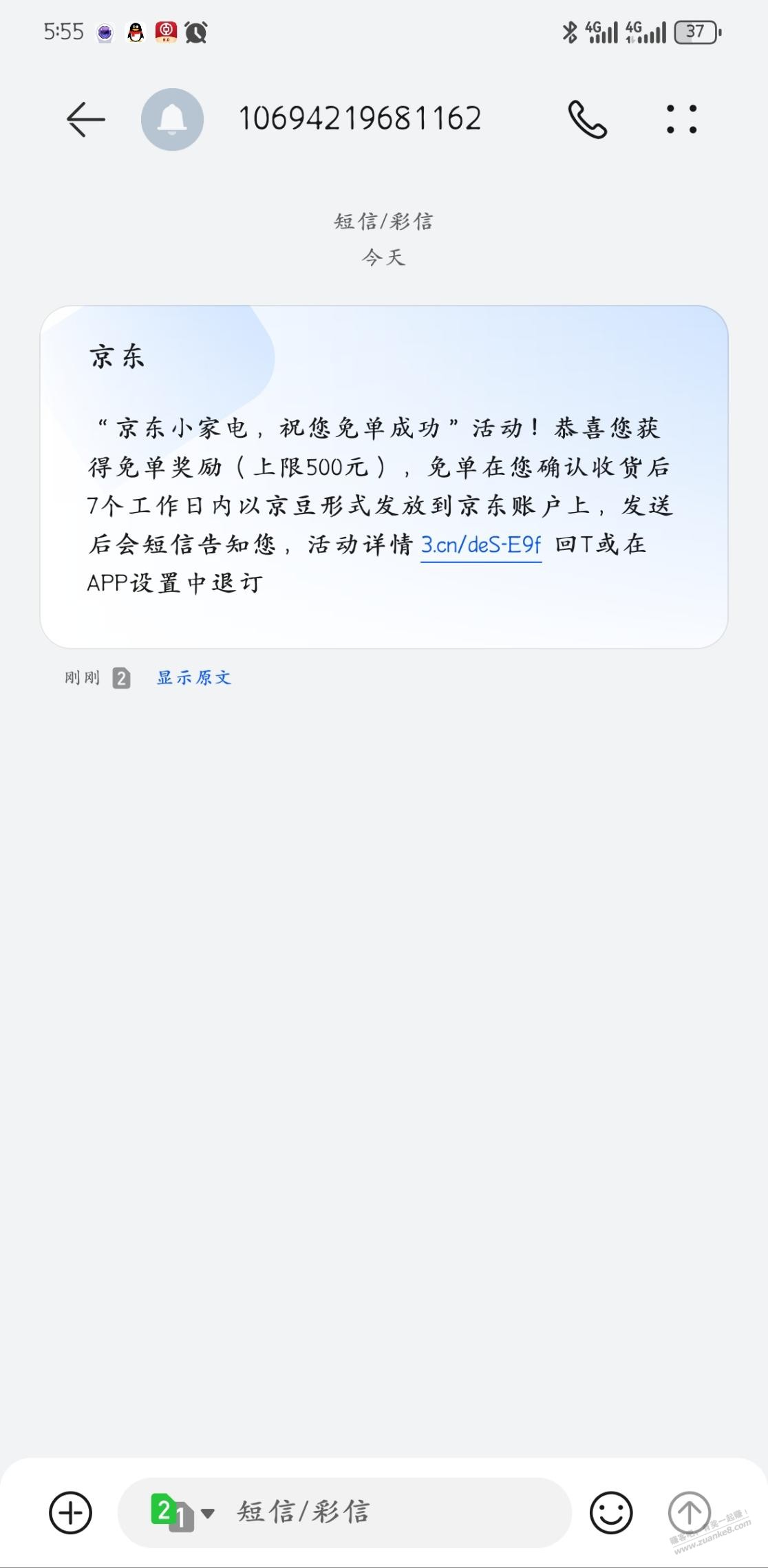The height and width of the screenshot is (1568, 768).
Task: Open the plus attachment button
Action: coord(70,1512)
